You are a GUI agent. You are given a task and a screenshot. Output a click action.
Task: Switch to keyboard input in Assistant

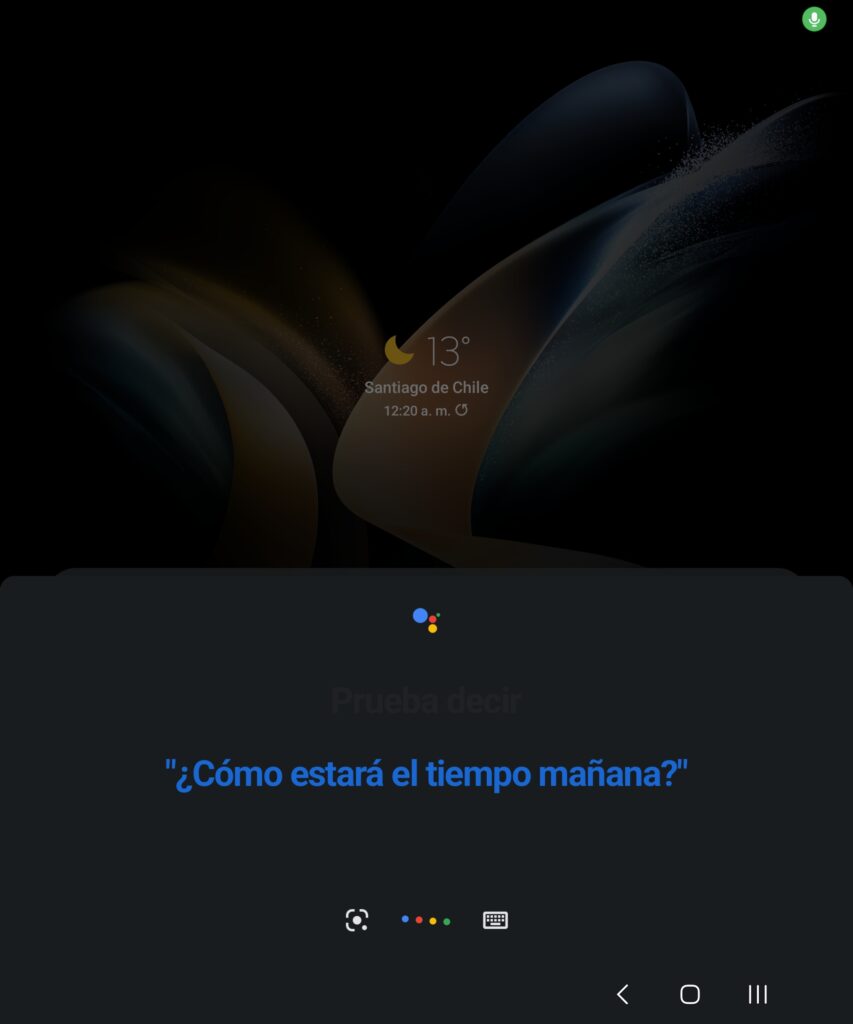495,920
